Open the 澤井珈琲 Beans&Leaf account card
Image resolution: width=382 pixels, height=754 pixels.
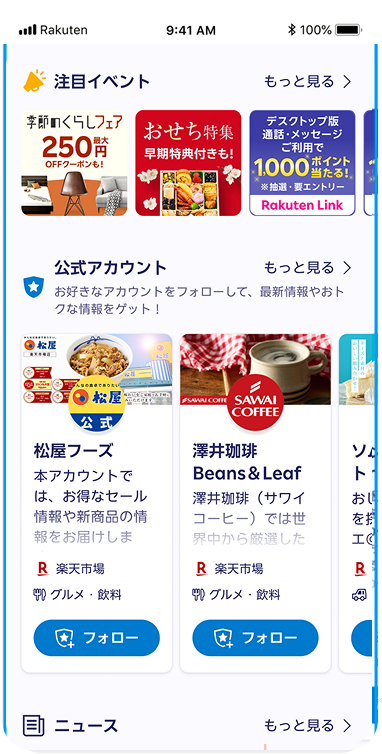(x=255, y=503)
